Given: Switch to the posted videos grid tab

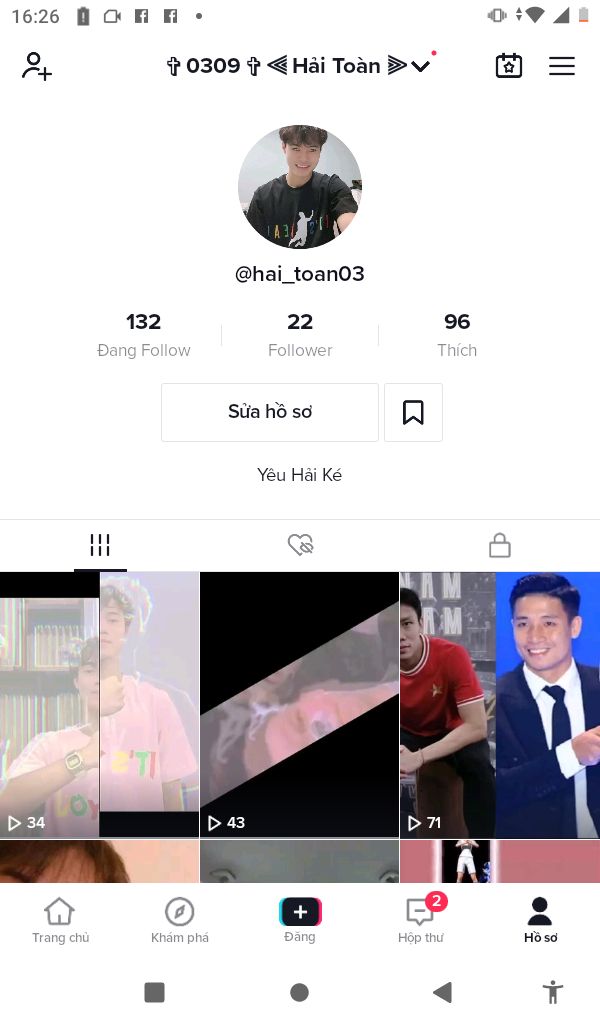Looking at the screenshot, I should 100,545.
